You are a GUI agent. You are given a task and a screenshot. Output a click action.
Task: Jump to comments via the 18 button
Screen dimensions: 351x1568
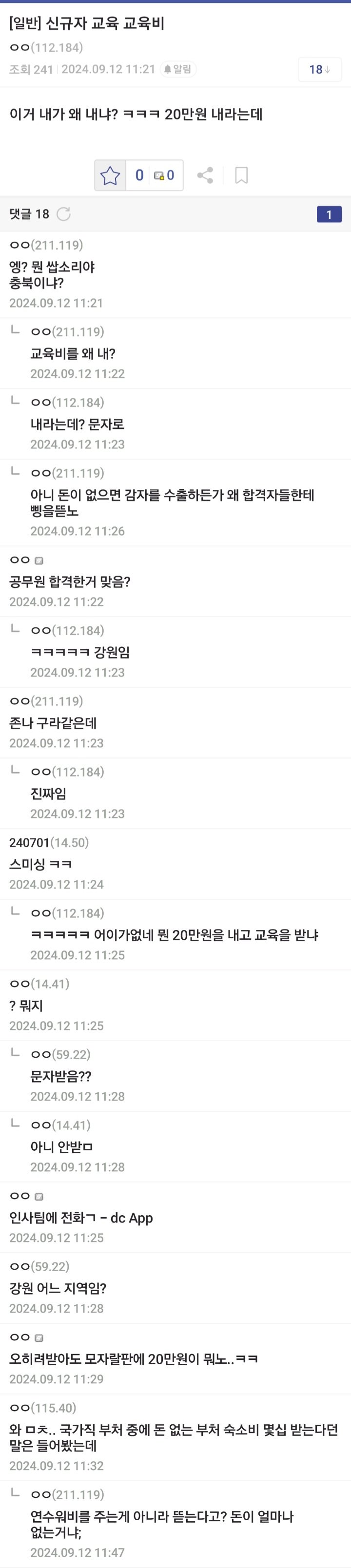pyautogui.click(x=319, y=69)
